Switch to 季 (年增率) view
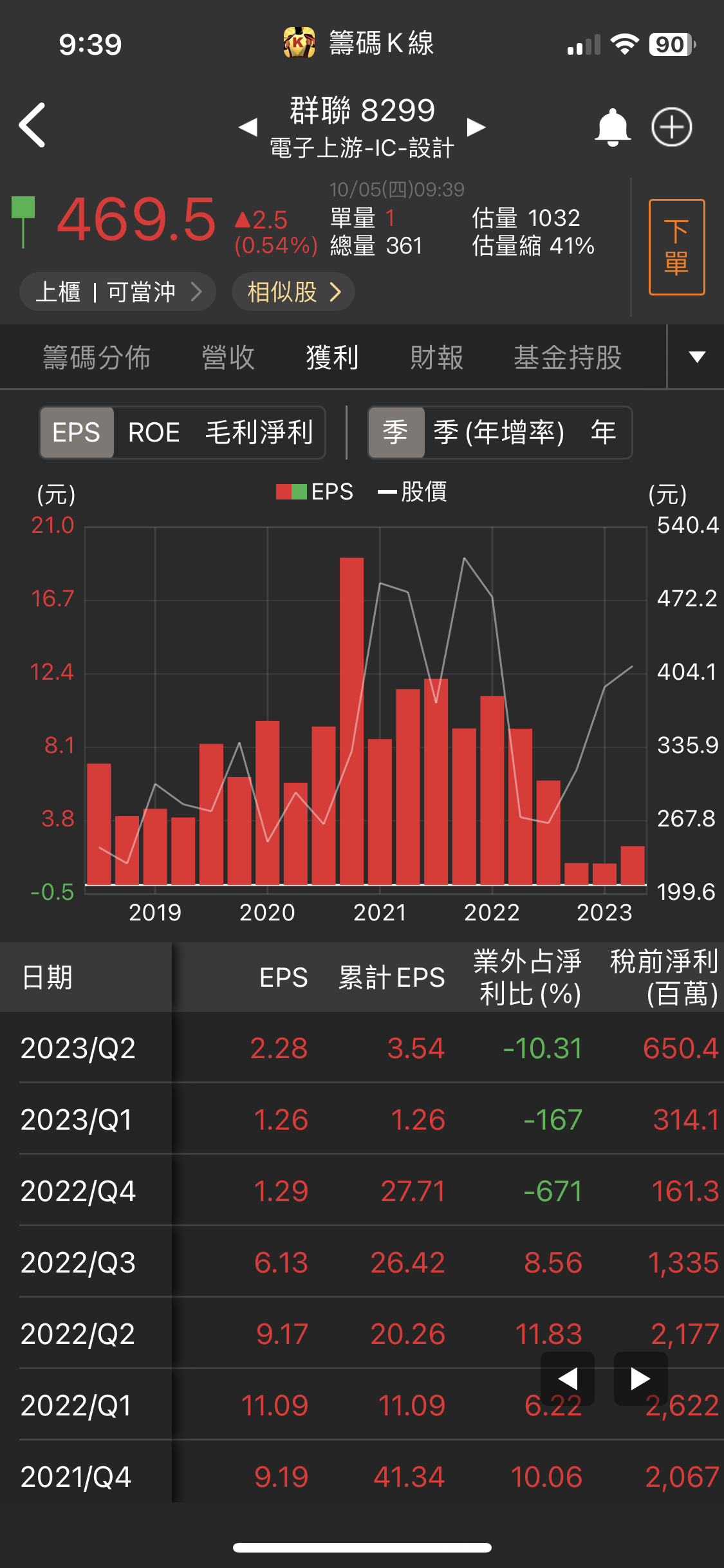724x1568 pixels. [x=499, y=433]
